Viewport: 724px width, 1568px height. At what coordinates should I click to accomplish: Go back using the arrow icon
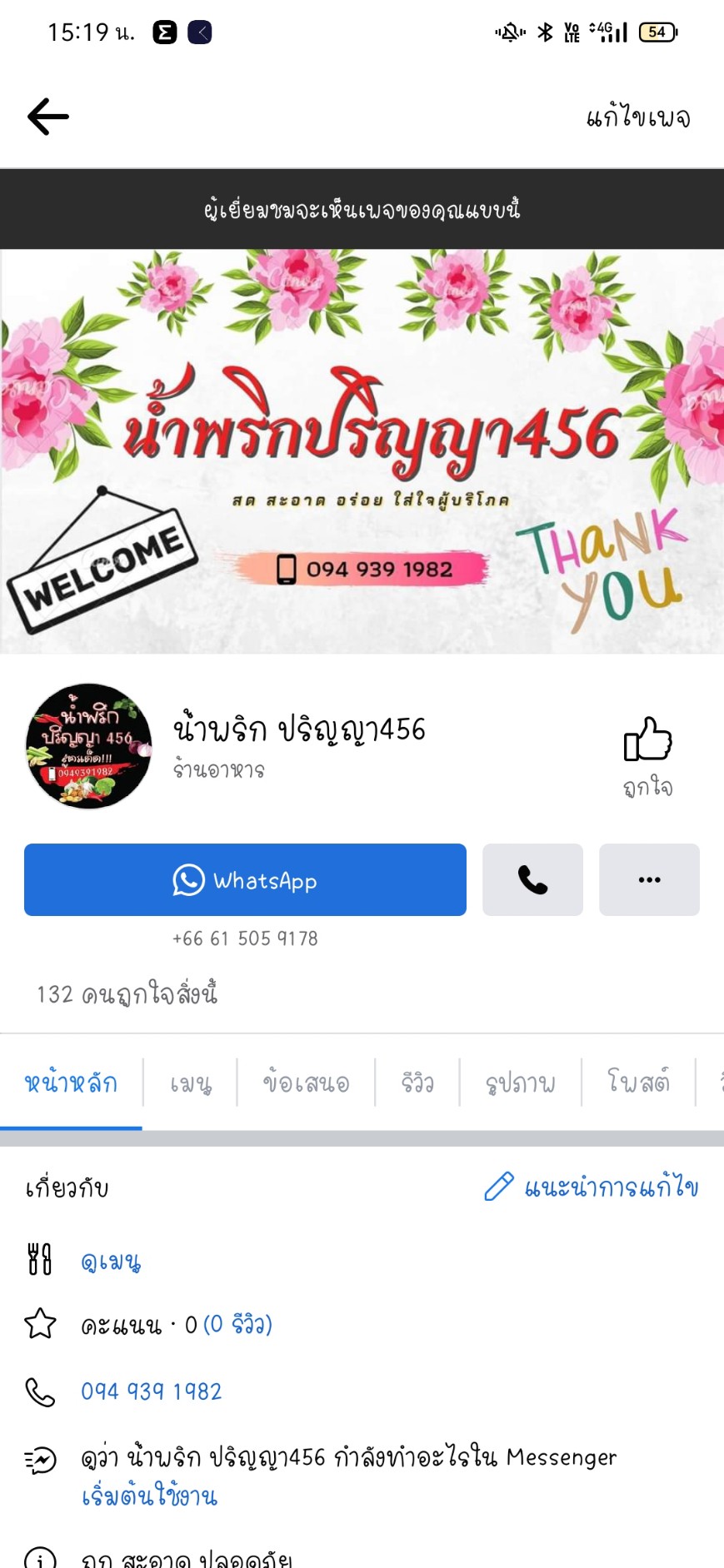pos(48,117)
